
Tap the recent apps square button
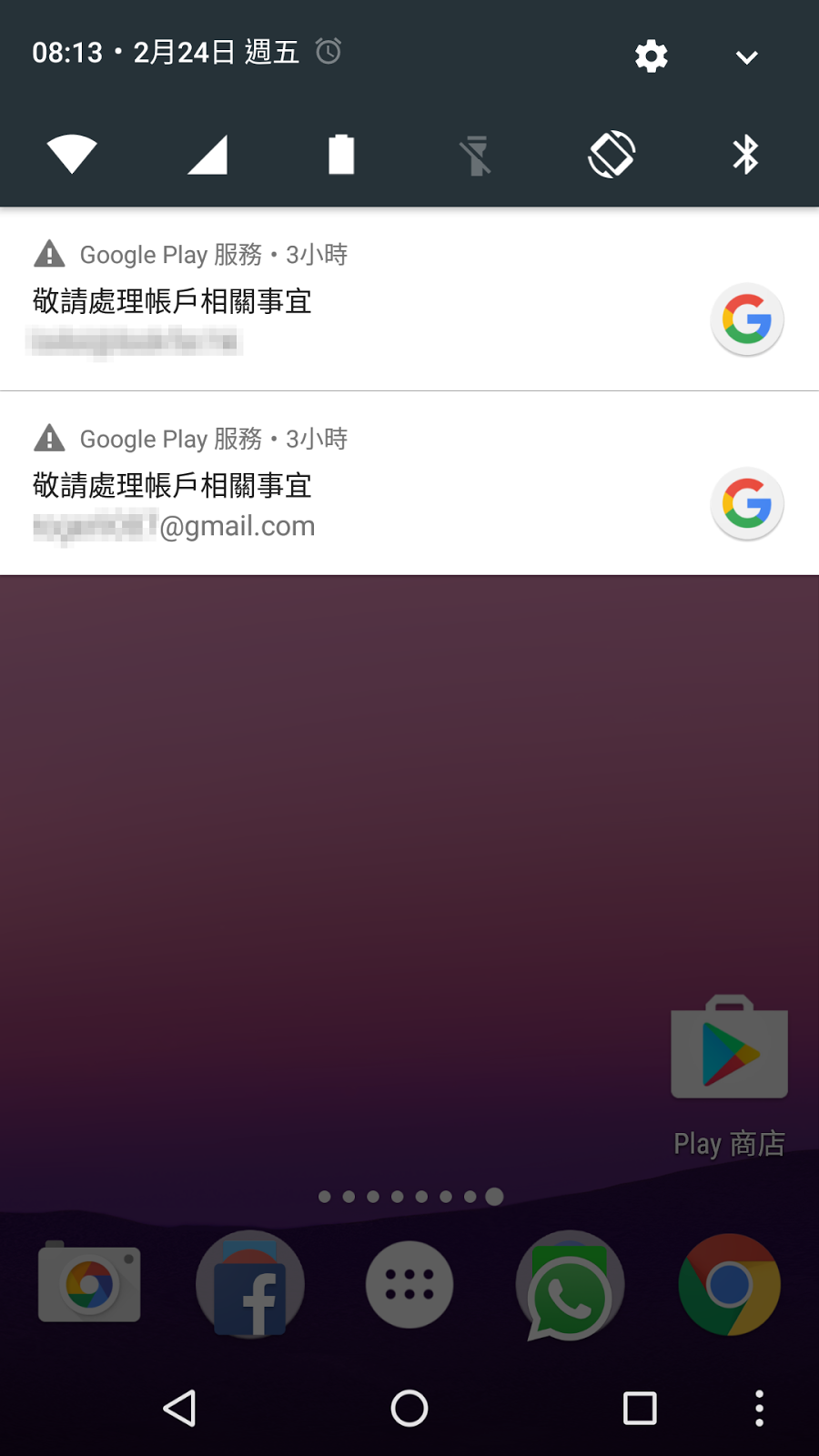[x=640, y=1409]
